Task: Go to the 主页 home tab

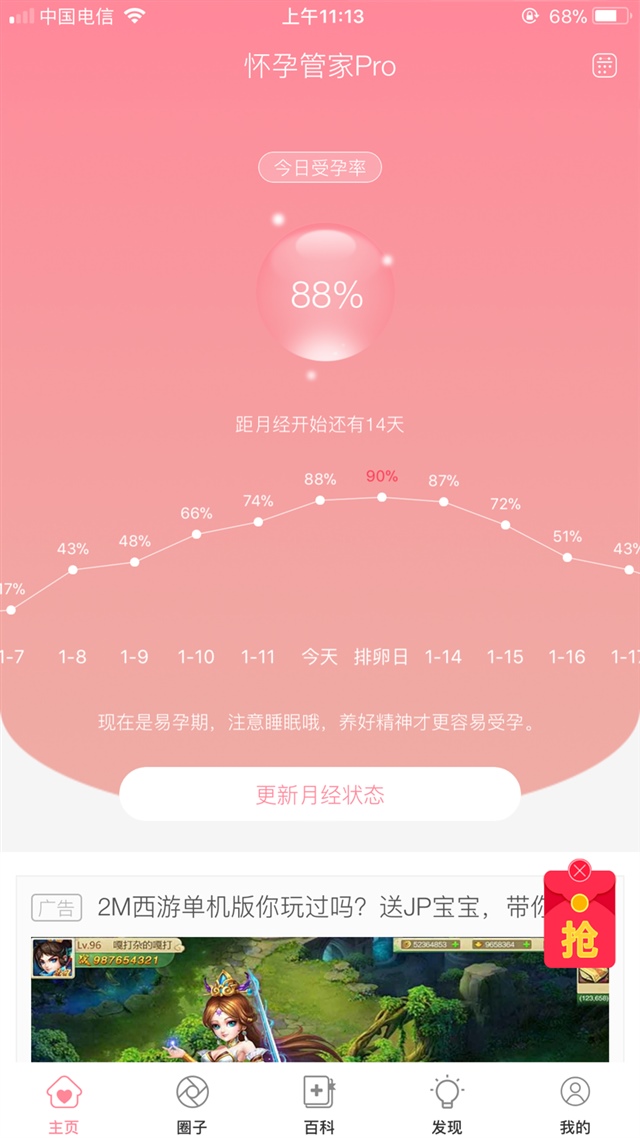Action: [64, 1103]
